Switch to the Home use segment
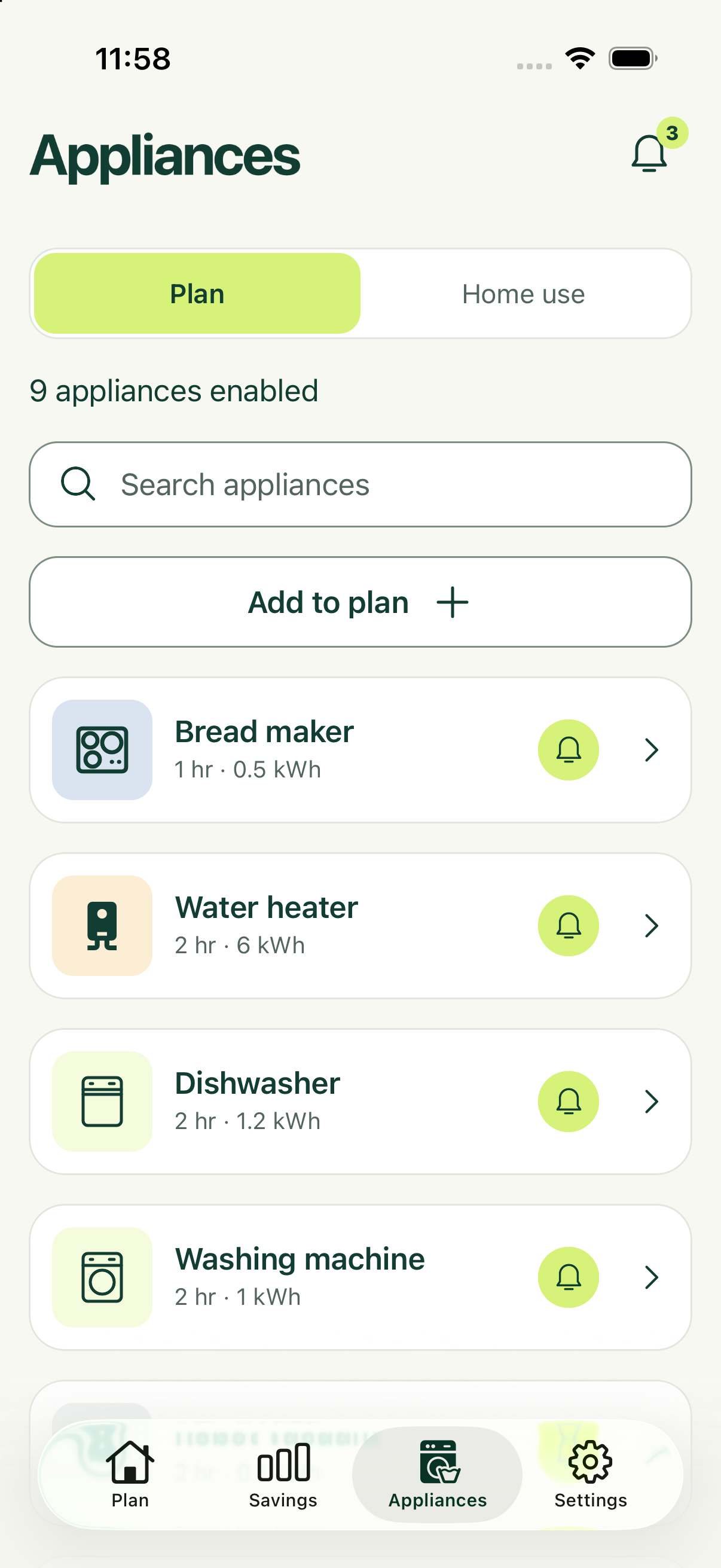Screen dimensions: 721x1568 523,294
